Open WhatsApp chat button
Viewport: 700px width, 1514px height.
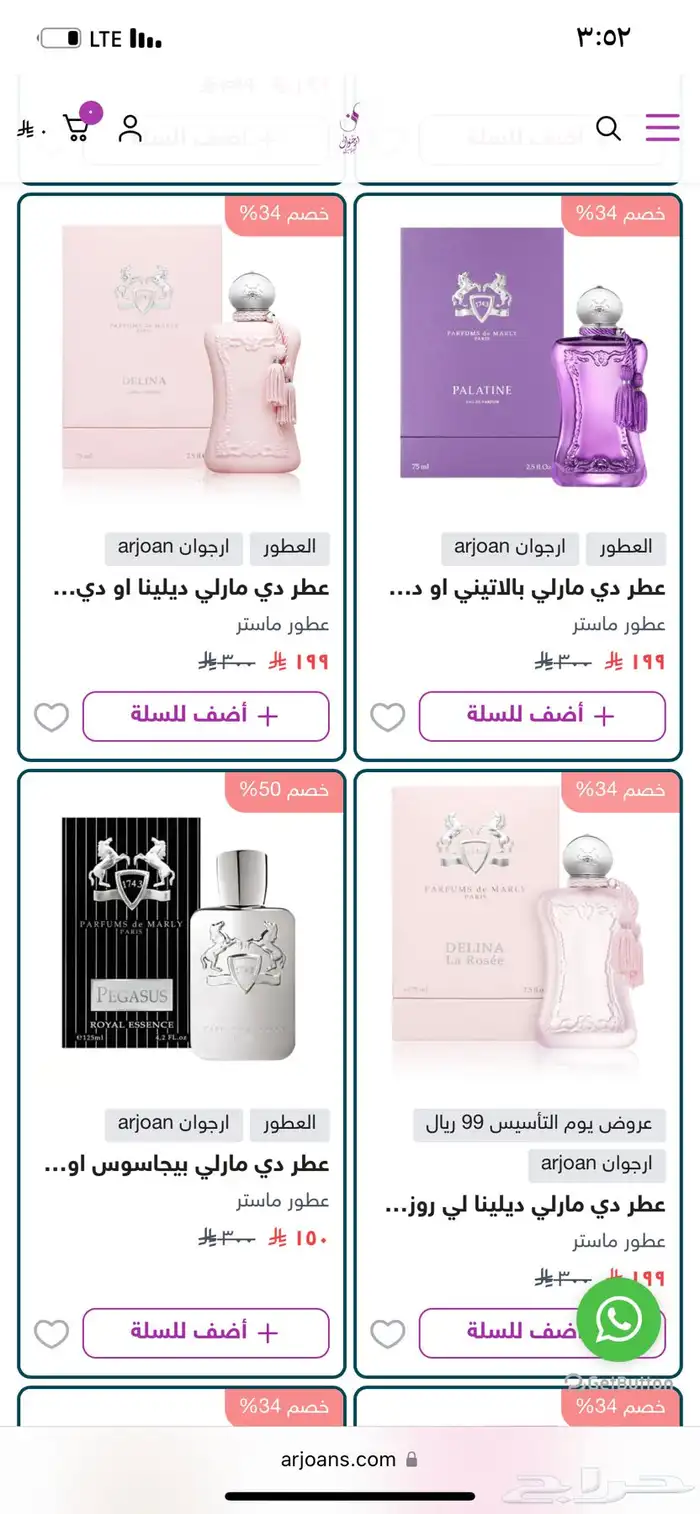click(x=618, y=1319)
